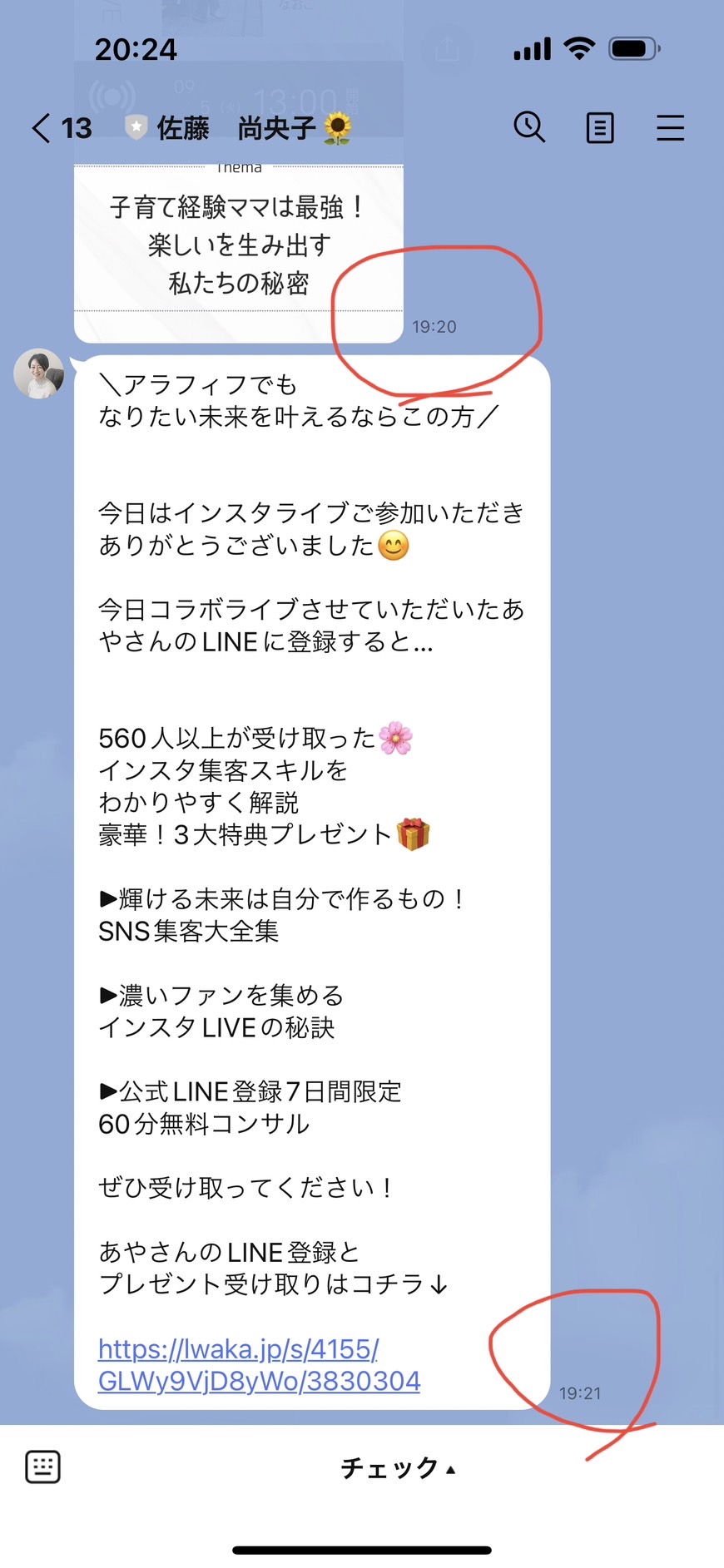Open the notes icon in header
The image size is (724, 1568).
(x=600, y=128)
